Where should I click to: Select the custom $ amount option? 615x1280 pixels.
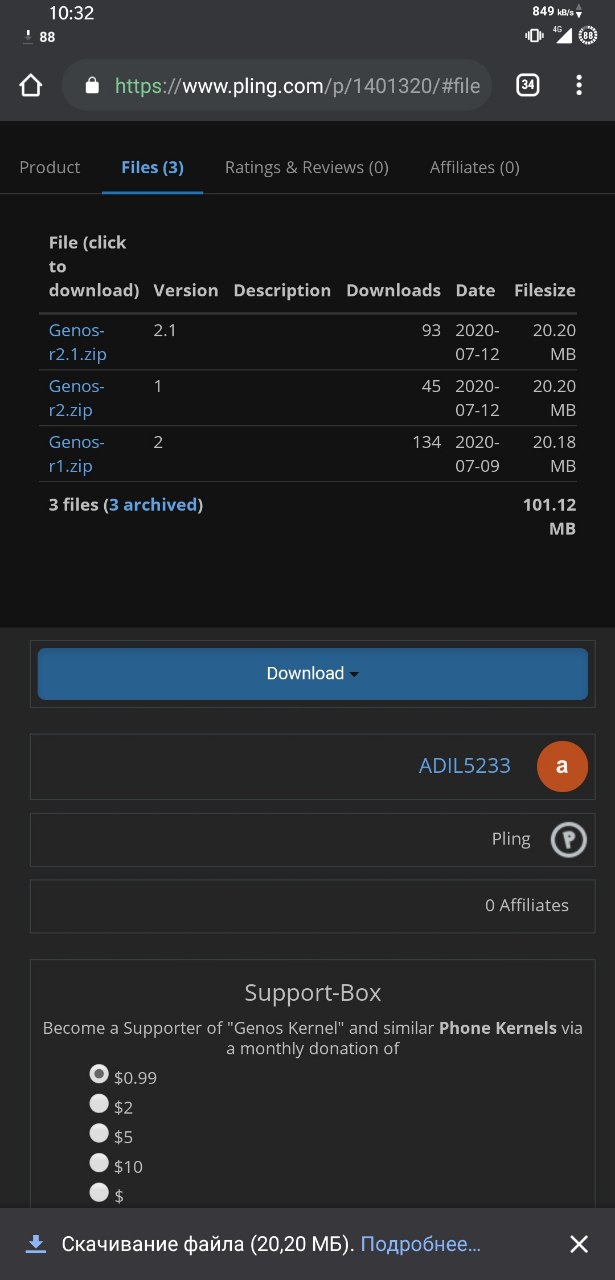pos(99,1192)
